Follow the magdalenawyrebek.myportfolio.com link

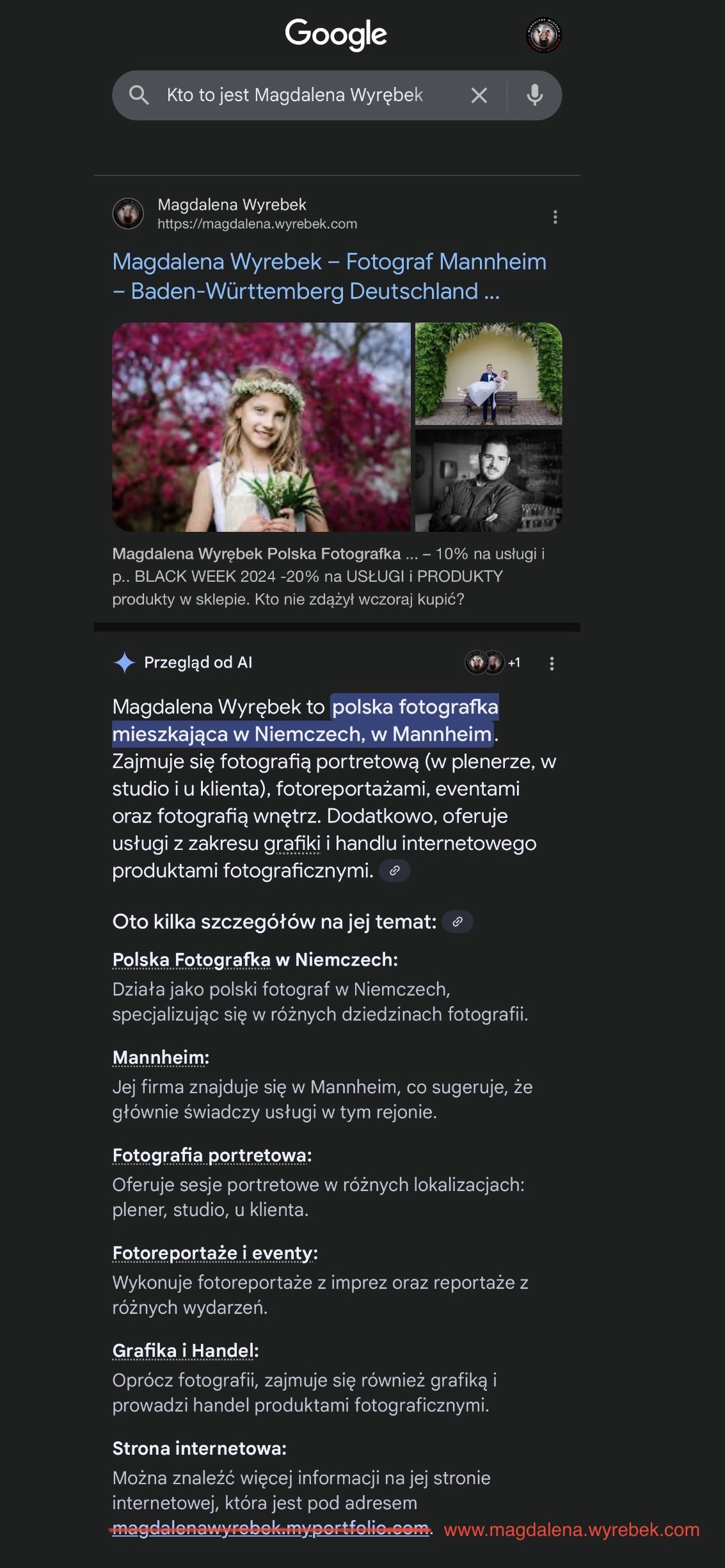pyautogui.click(x=270, y=1528)
